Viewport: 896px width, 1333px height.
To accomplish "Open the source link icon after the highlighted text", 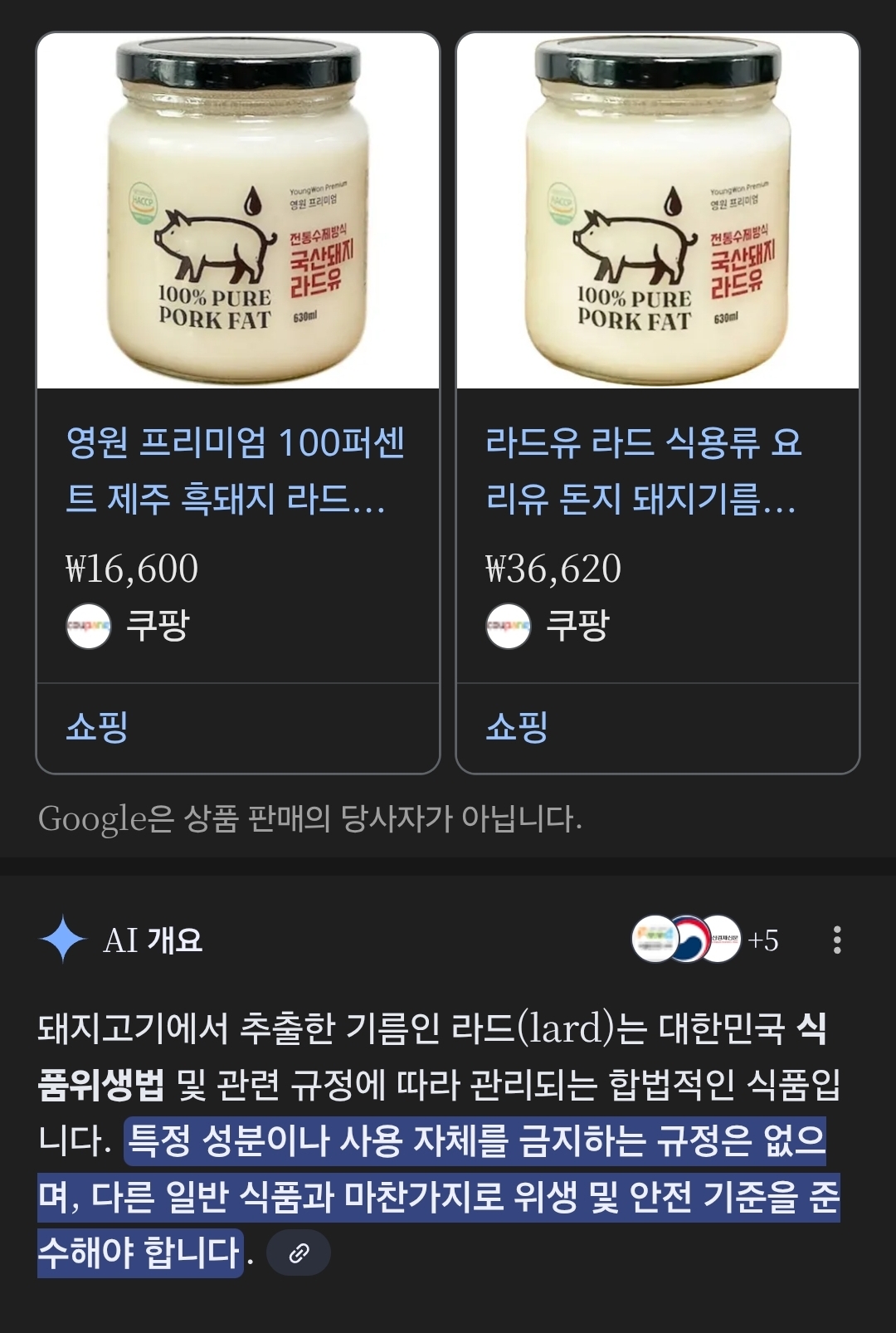I will 299,1253.
